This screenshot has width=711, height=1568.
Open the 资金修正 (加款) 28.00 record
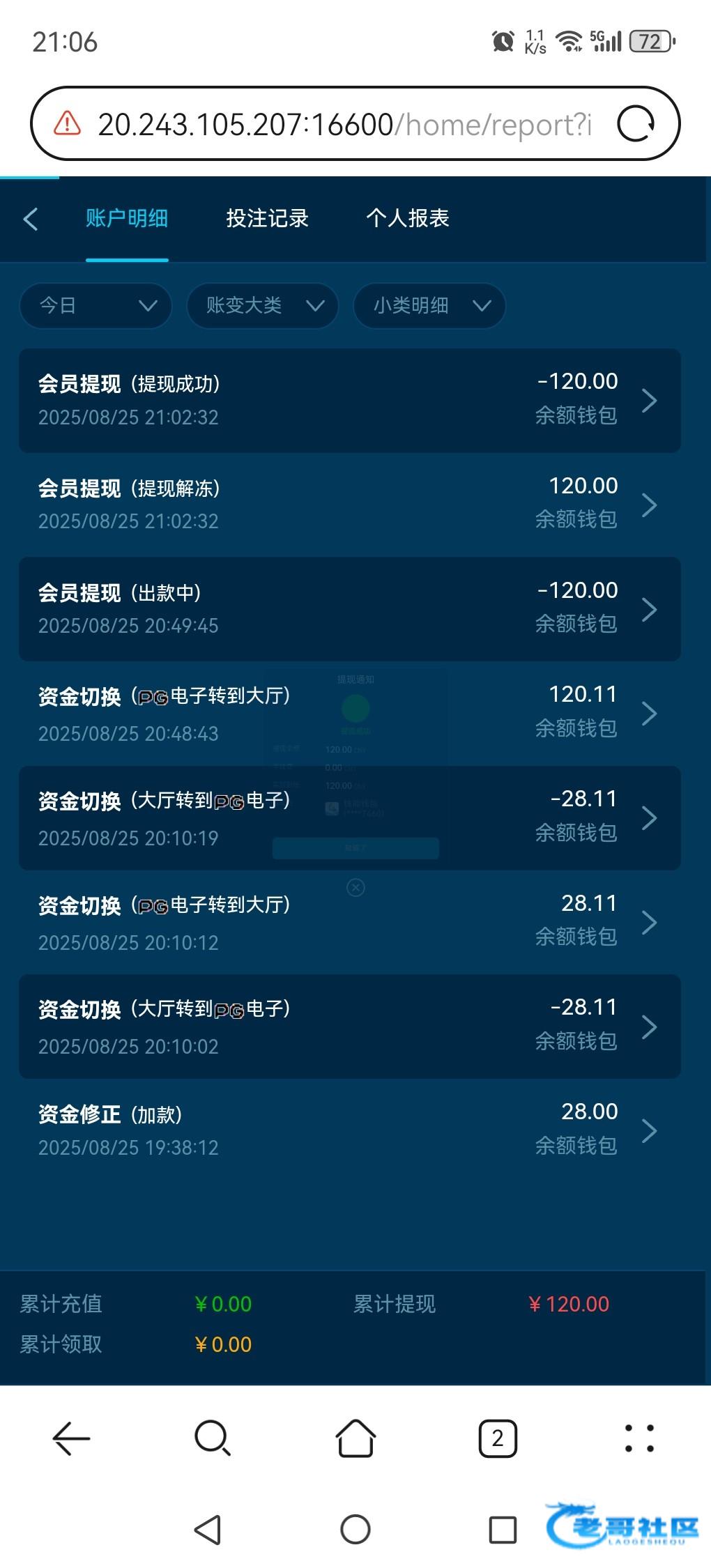tap(349, 1130)
